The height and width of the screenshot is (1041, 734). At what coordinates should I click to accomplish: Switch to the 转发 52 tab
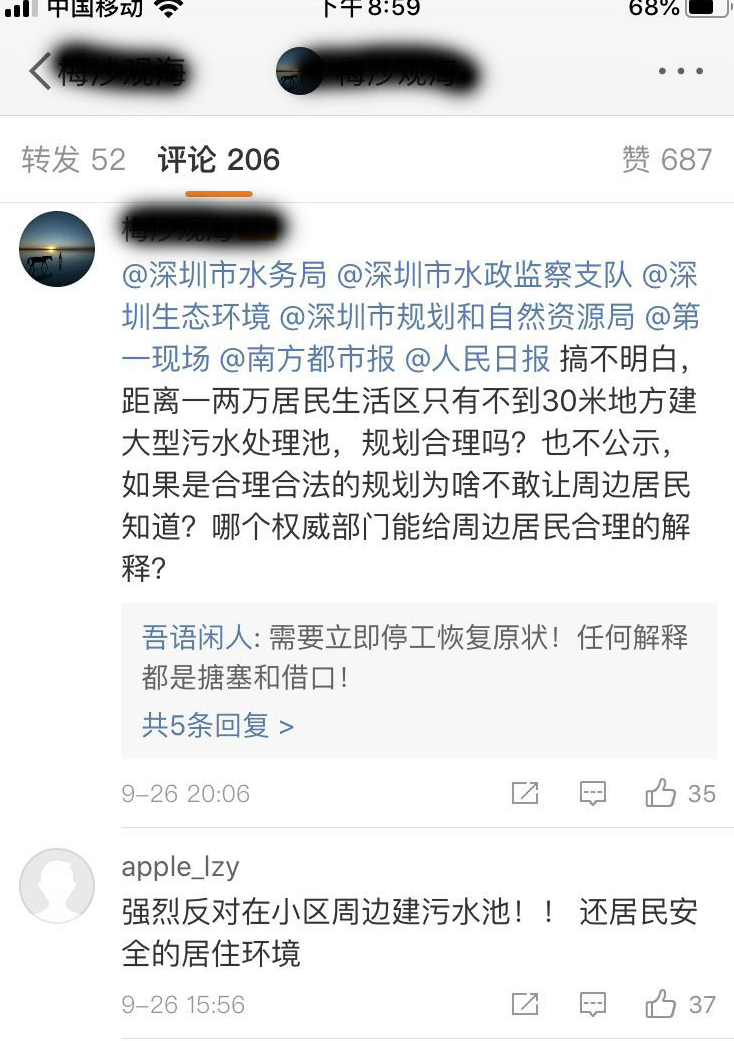[x=73, y=160]
